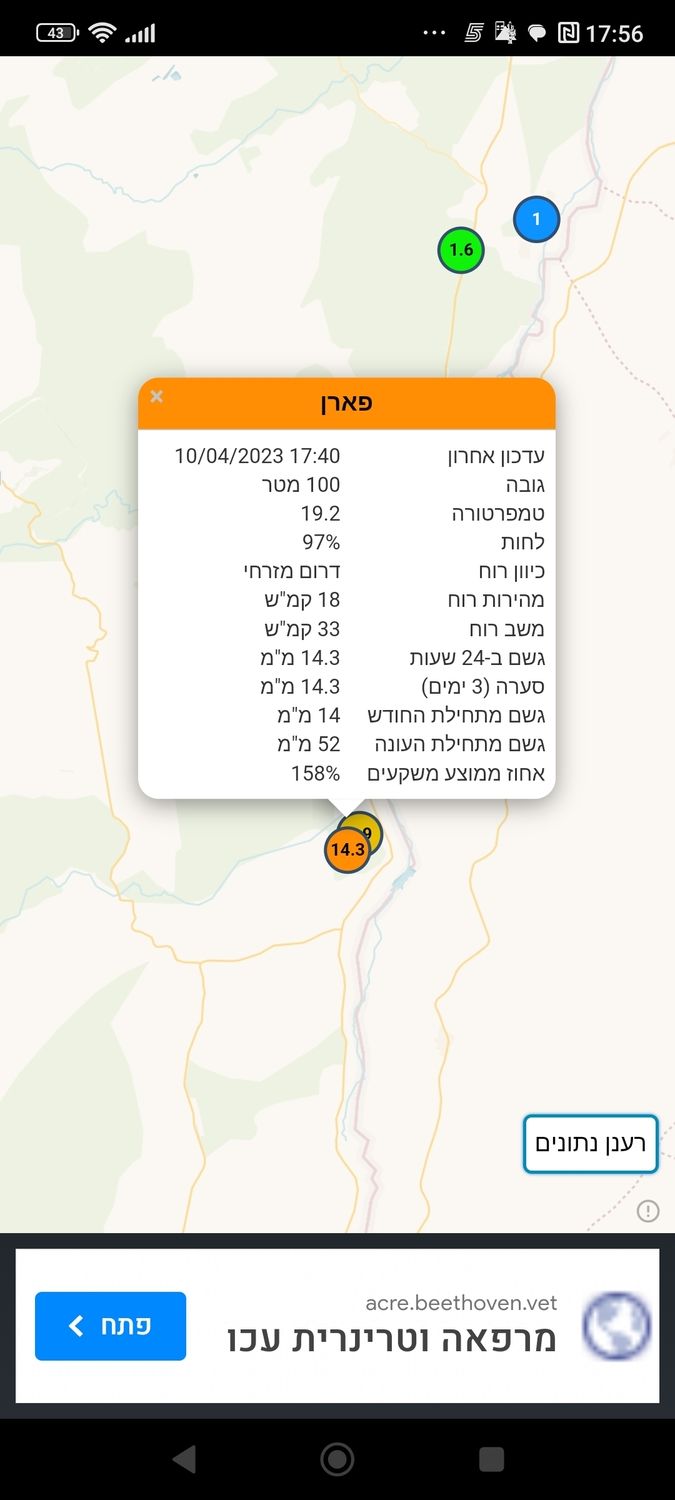Screen dimensions: 675x1500
Task: Select the orange 14.3 station marker
Action: (x=346, y=851)
